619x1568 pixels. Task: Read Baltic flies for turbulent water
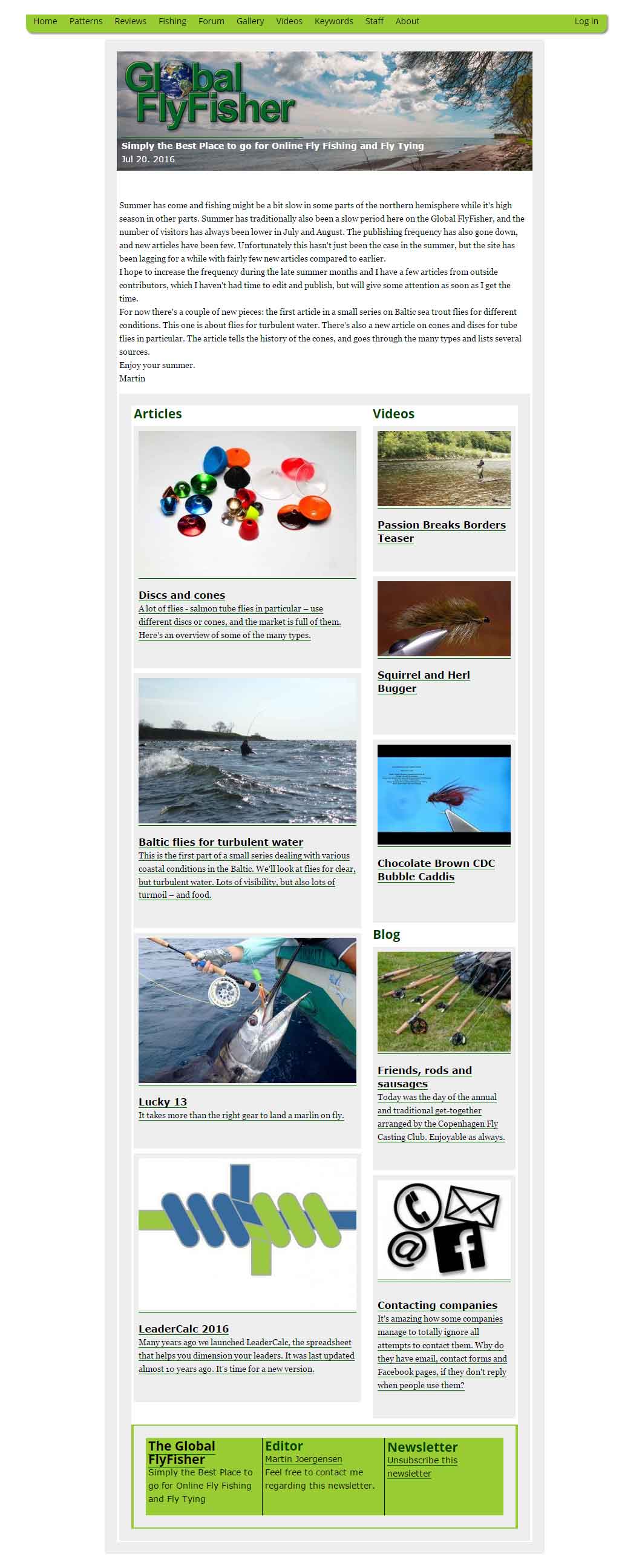(220, 842)
